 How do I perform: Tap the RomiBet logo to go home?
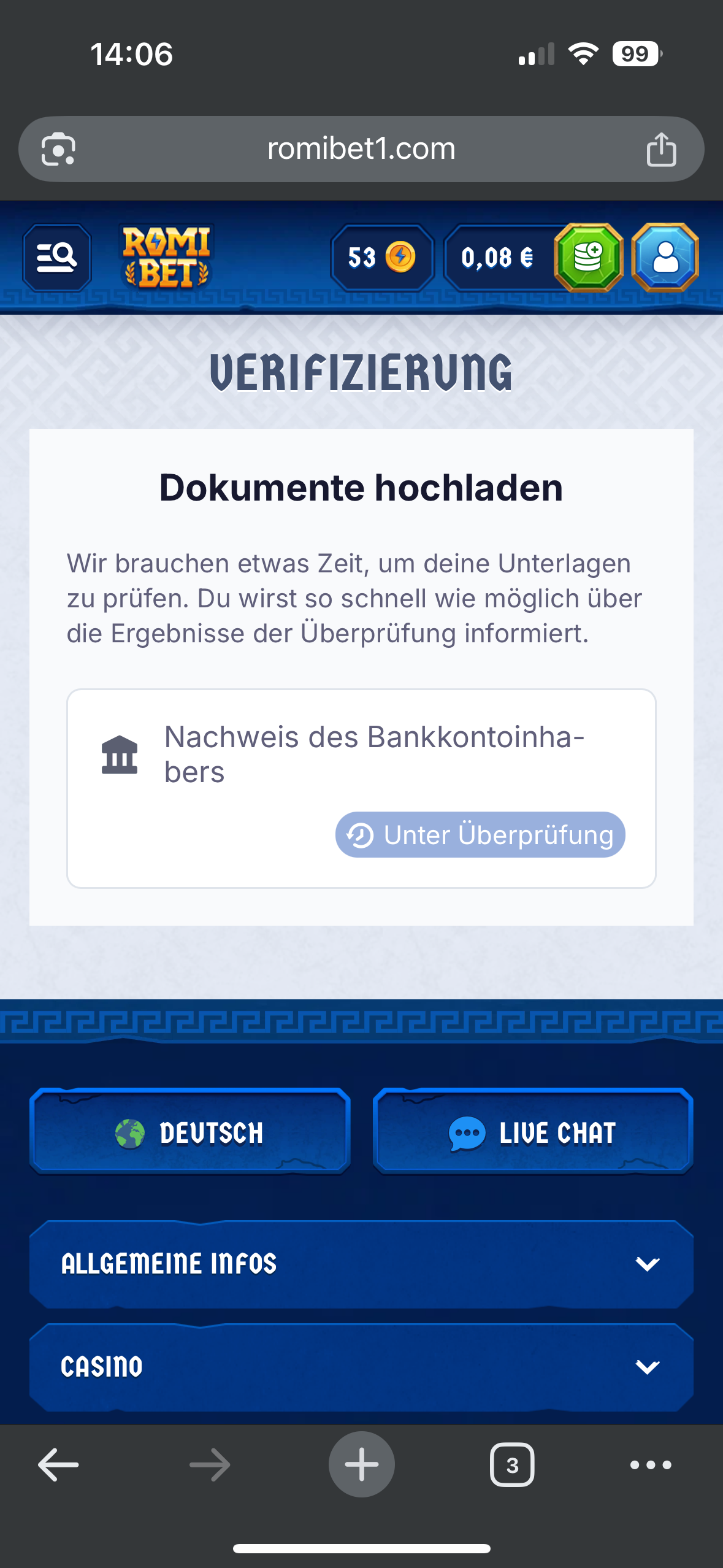[166, 258]
